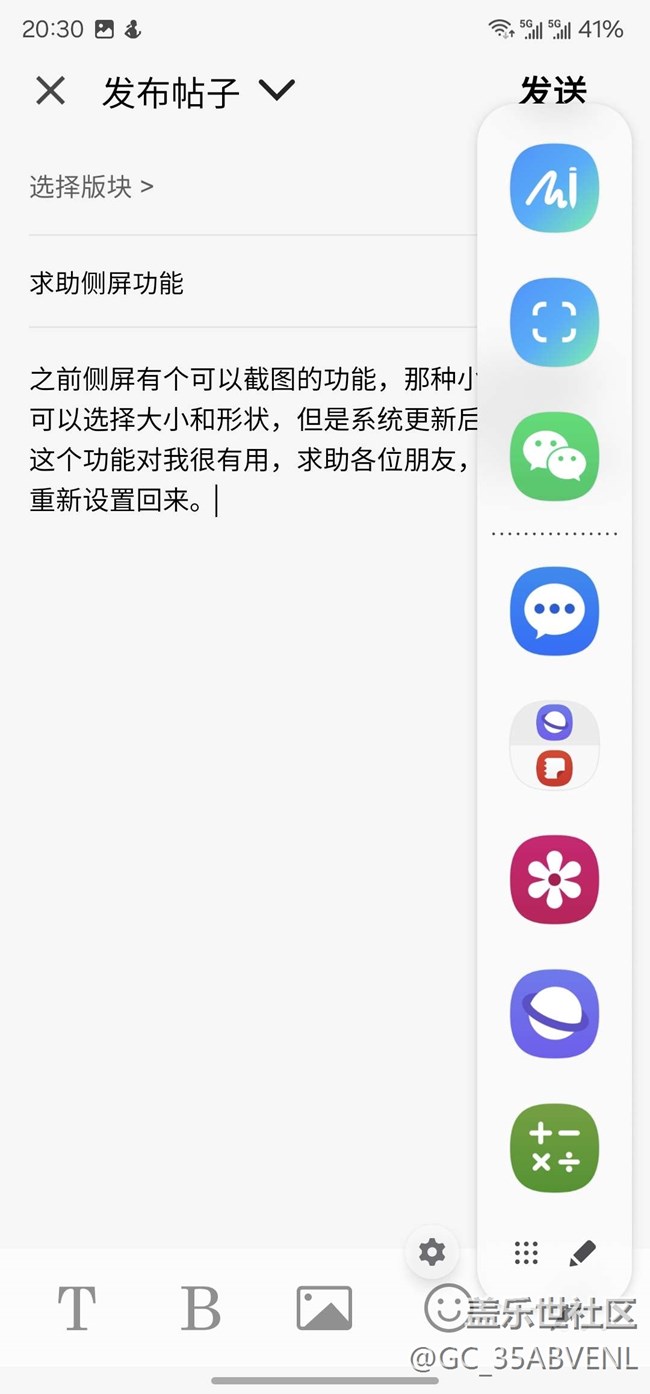
Task: Toggle bold formatting
Action: pyautogui.click(x=200, y=1308)
